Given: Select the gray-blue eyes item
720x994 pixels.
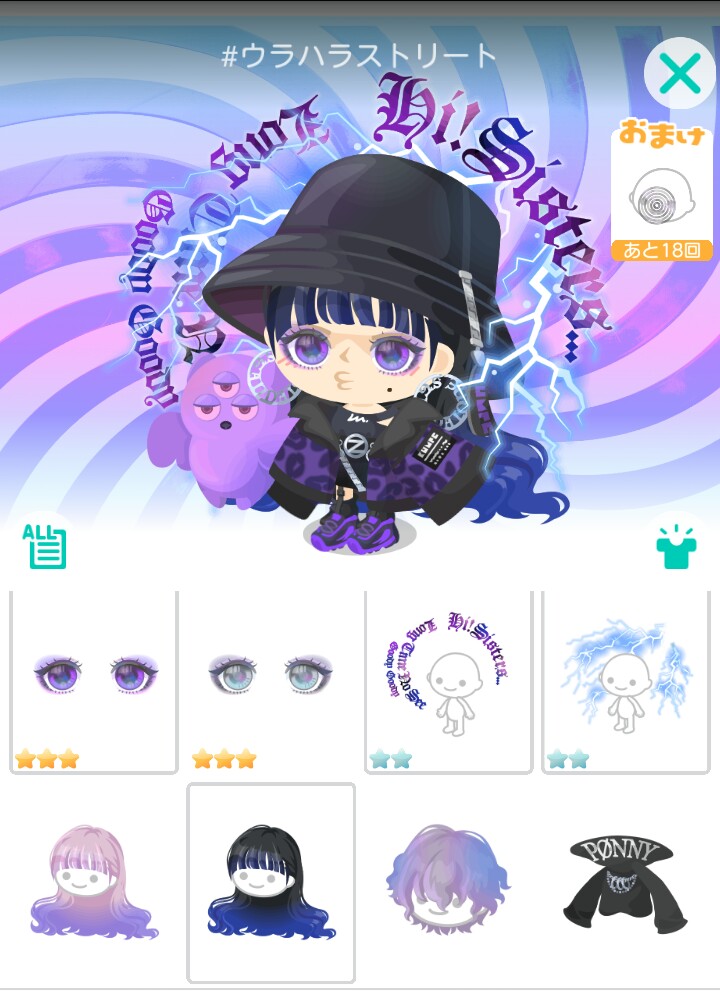Looking at the screenshot, I should tap(271, 682).
